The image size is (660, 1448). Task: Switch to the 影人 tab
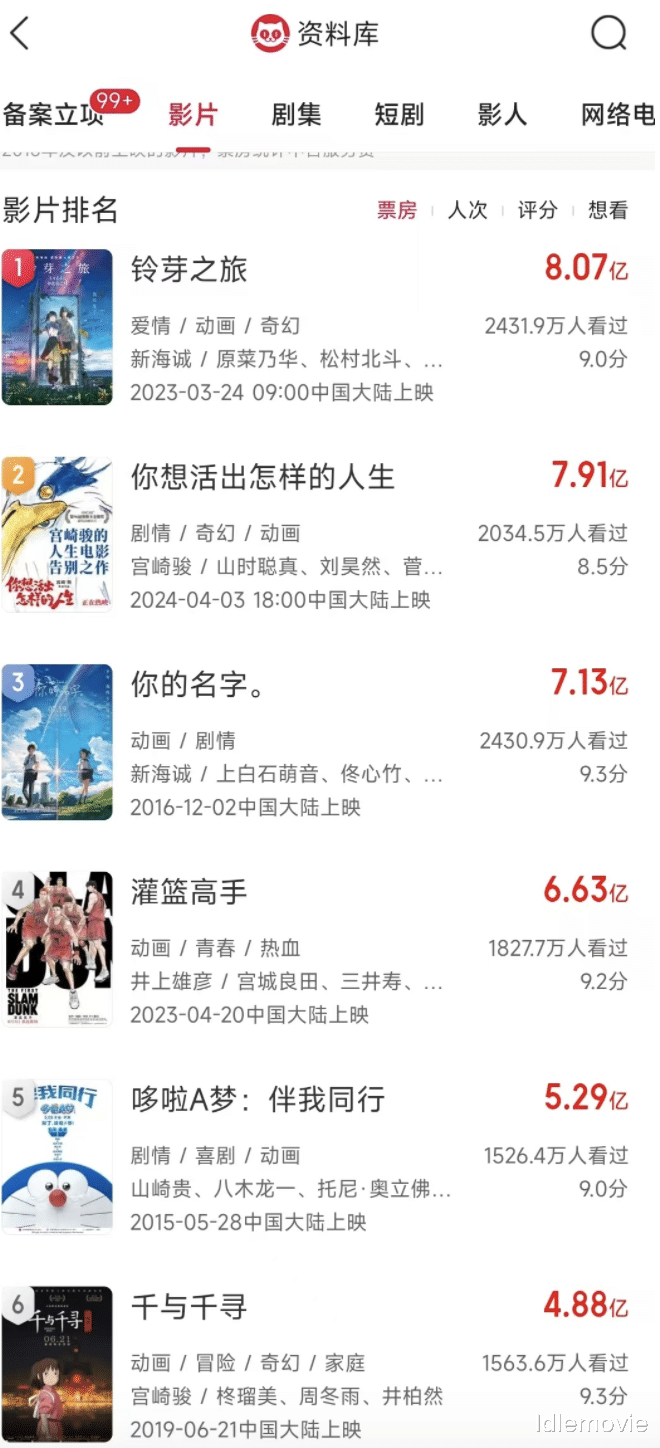pos(502,114)
